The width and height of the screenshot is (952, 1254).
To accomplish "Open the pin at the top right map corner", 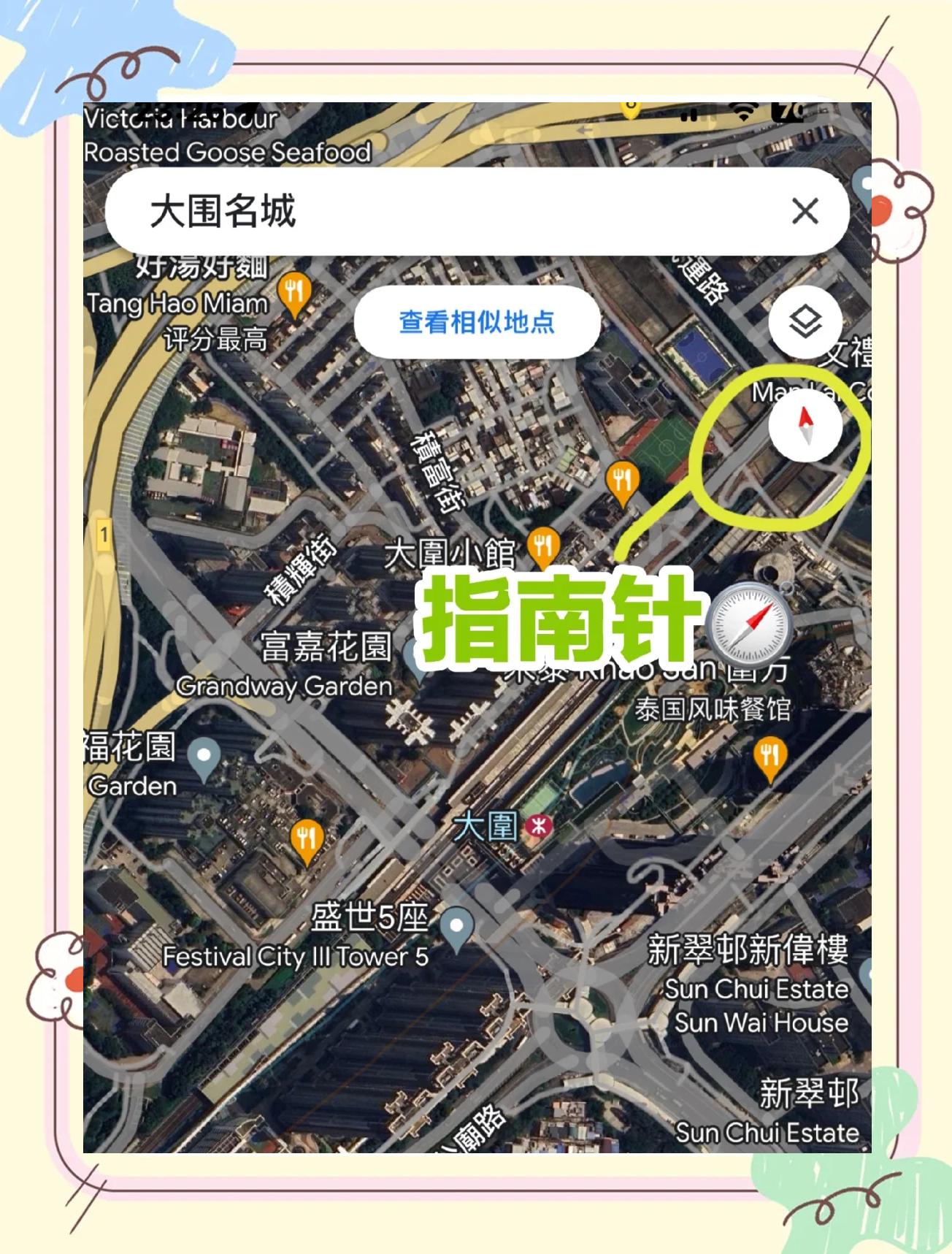I will click(865, 181).
